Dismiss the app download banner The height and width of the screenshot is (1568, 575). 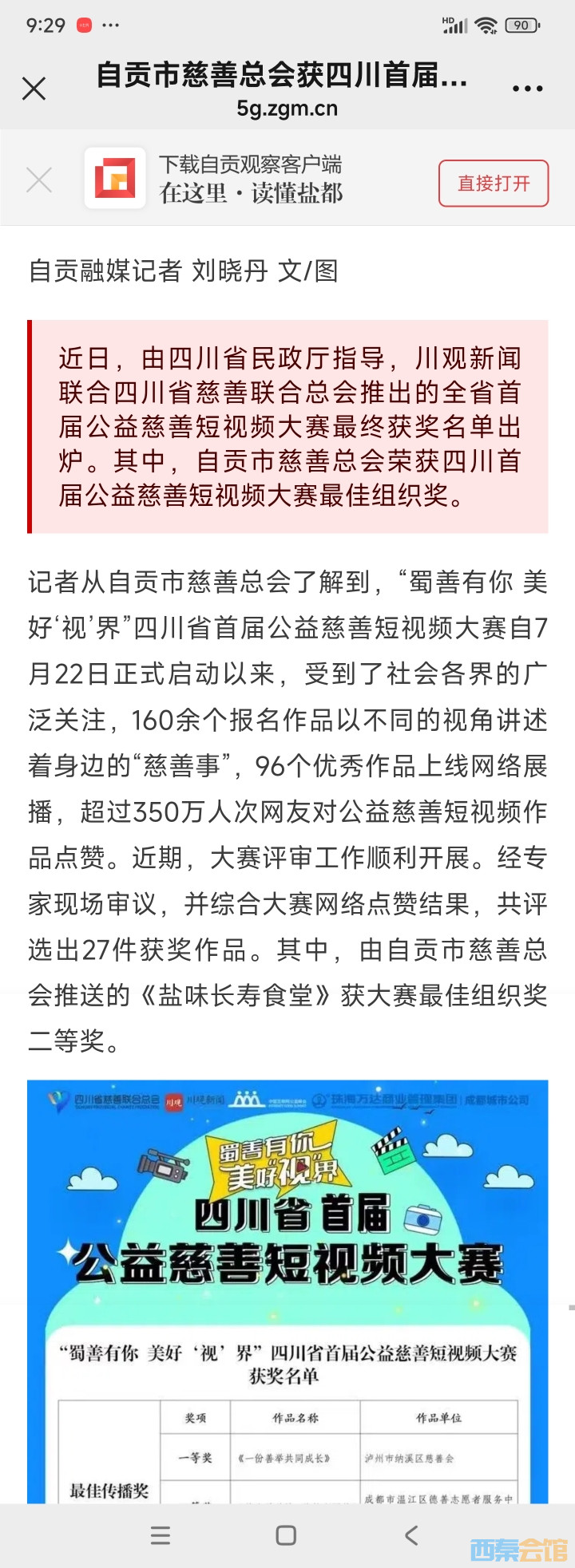[38, 180]
